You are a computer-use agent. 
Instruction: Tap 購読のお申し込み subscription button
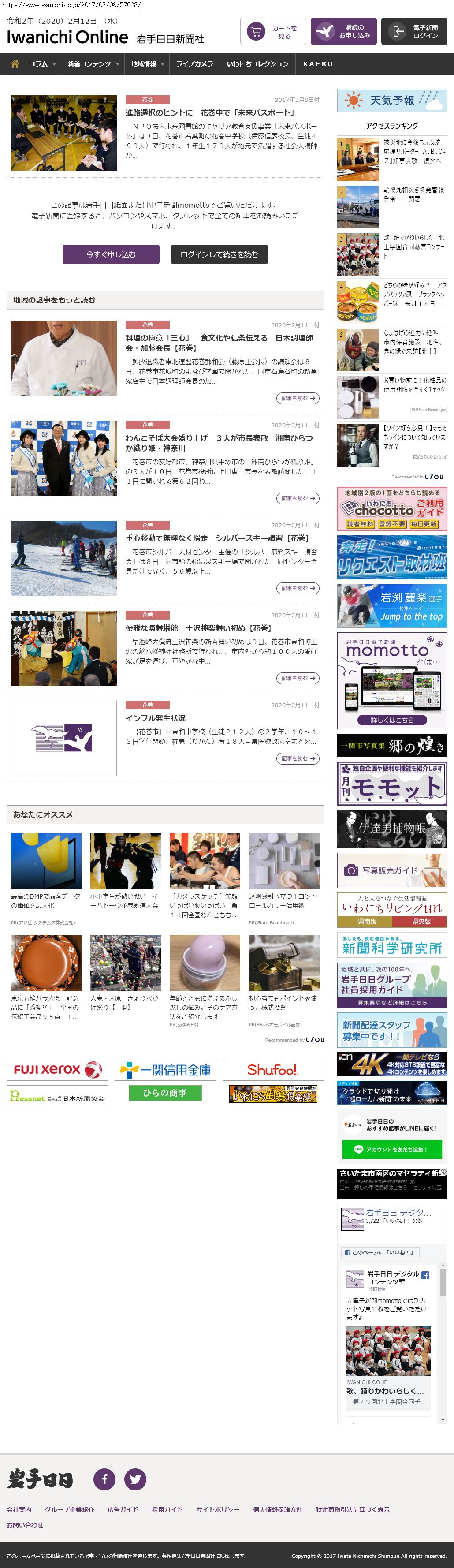pyautogui.click(x=343, y=32)
